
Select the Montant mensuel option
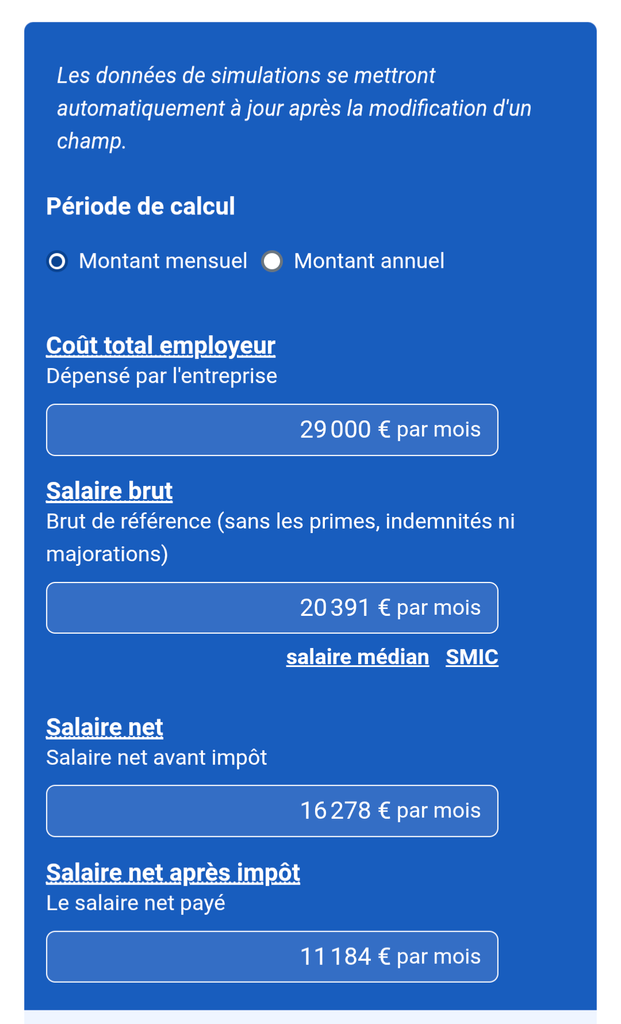(x=58, y=262)
